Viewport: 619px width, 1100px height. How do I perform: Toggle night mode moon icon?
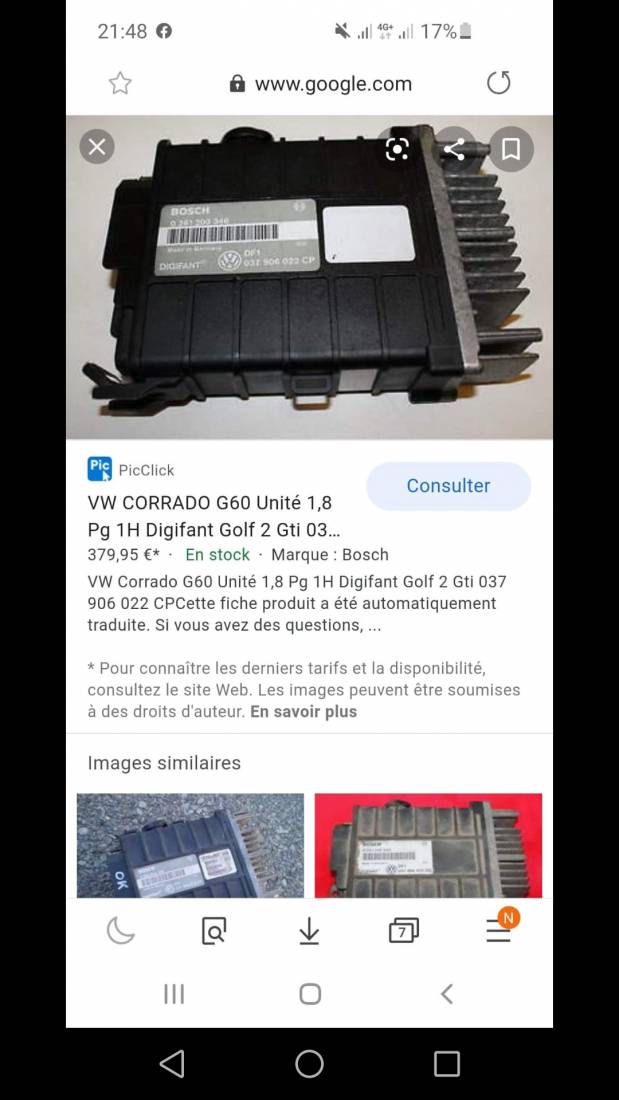pyautogui.click(x=120, y=931)
